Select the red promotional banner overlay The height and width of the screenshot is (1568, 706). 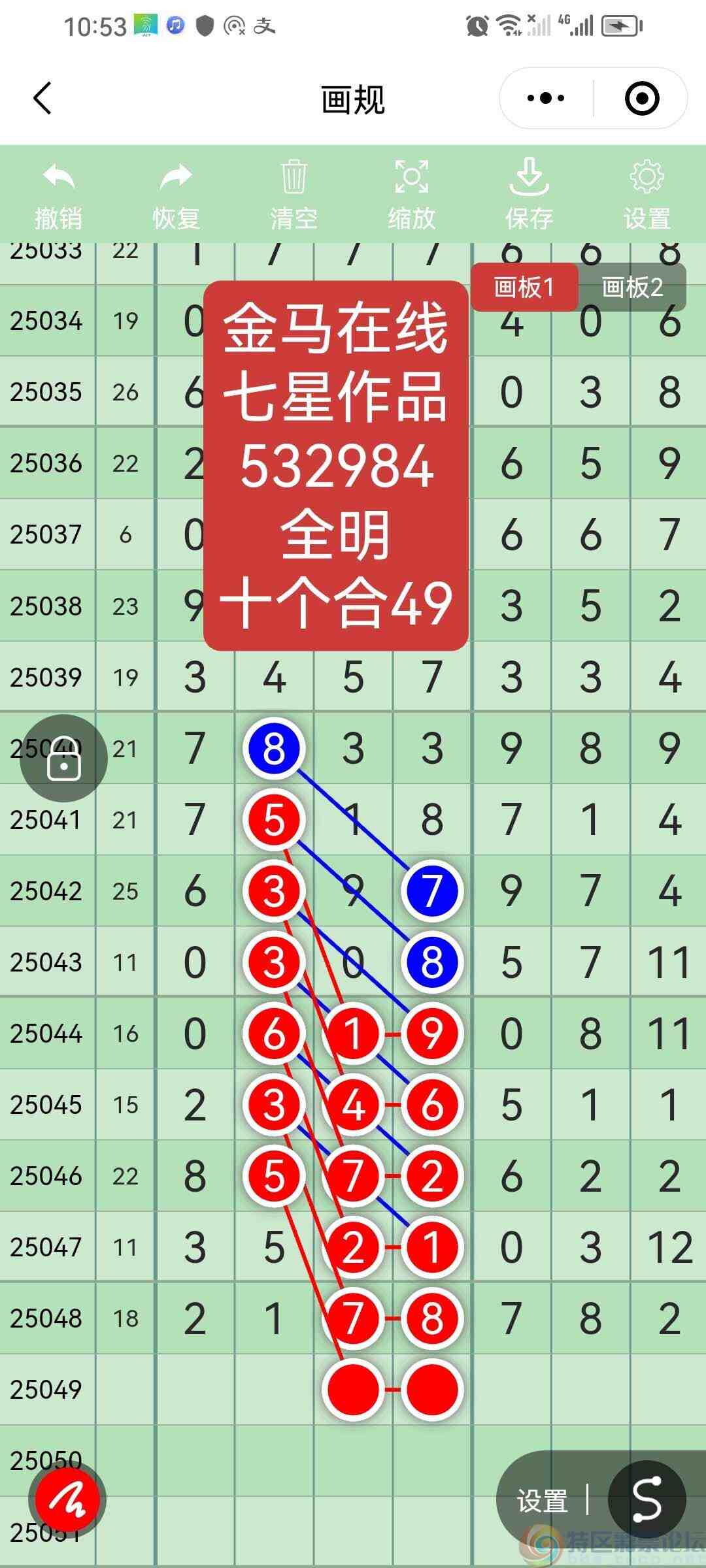click(337, 464)
